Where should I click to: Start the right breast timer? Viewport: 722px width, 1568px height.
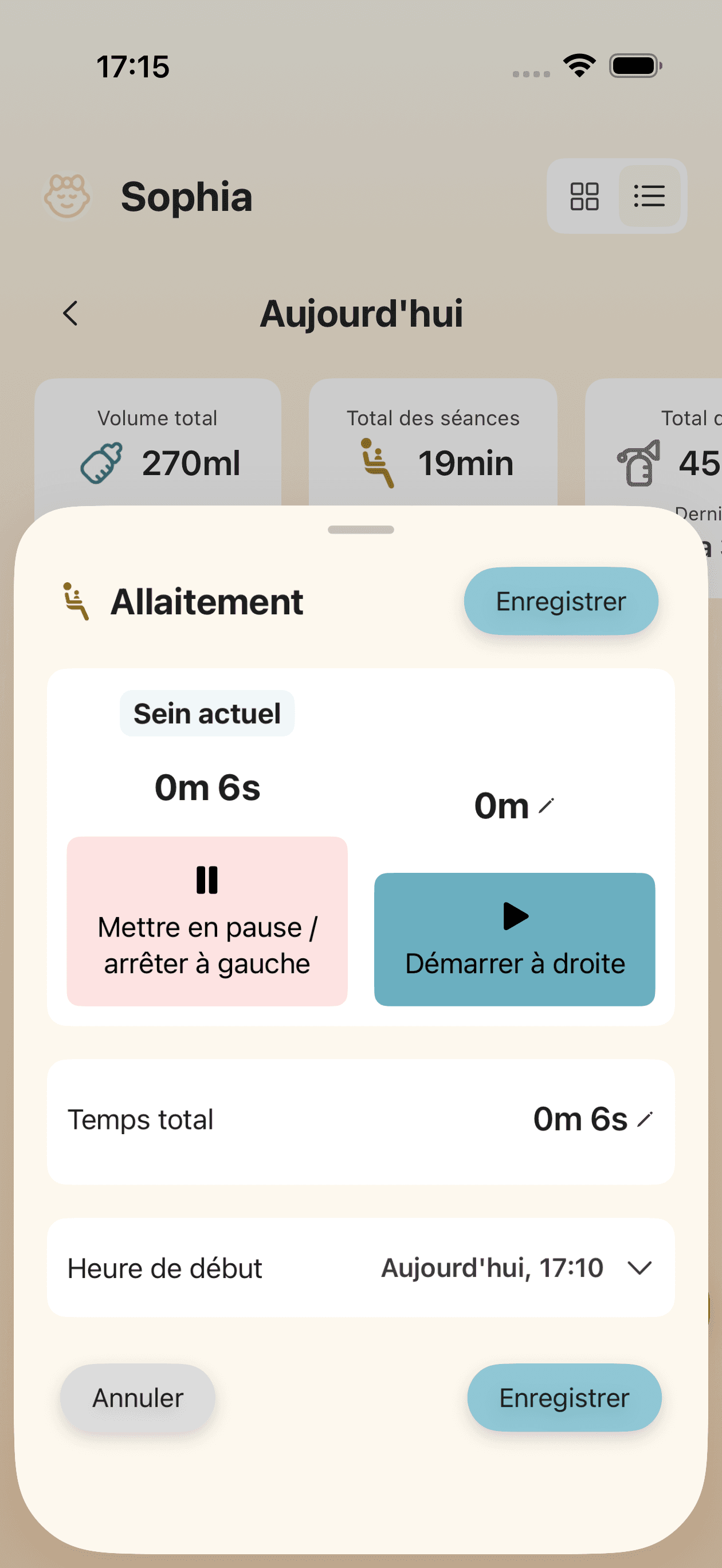click(515, 938)
